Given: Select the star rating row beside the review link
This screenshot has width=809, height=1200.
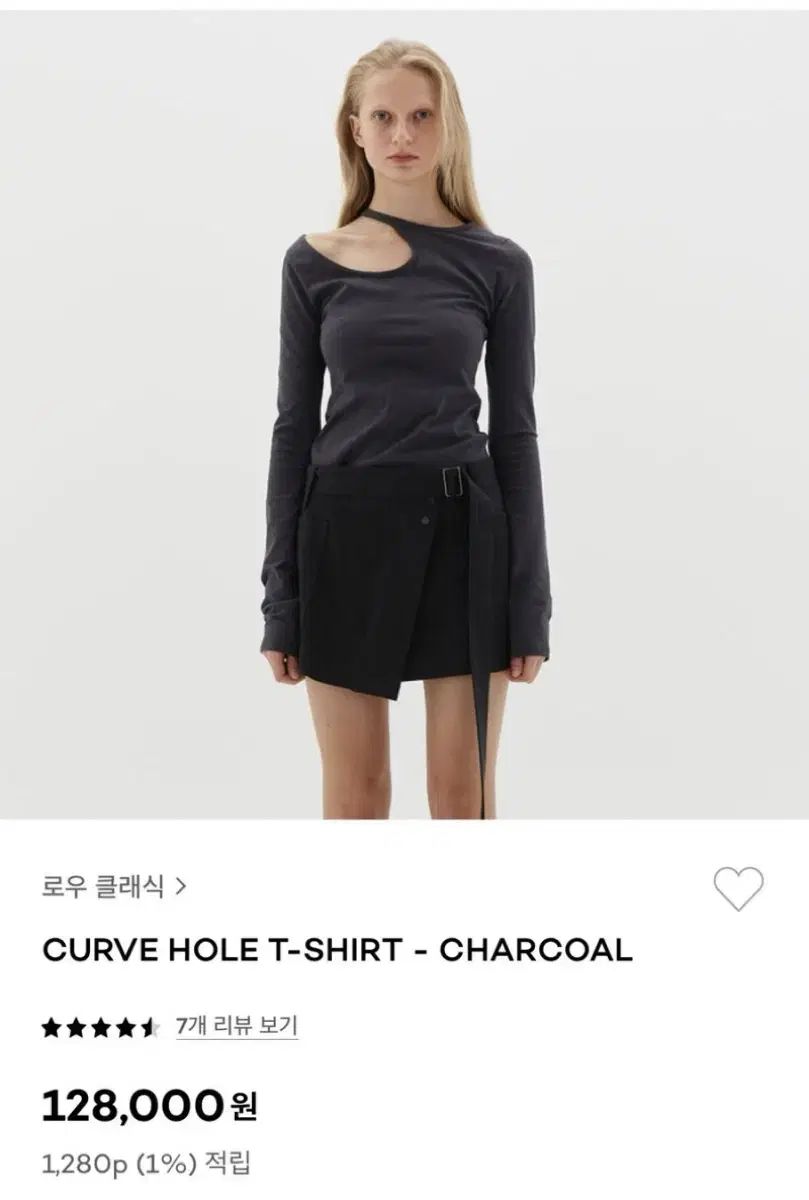Looking at the screenshot, I should 100,1025.
